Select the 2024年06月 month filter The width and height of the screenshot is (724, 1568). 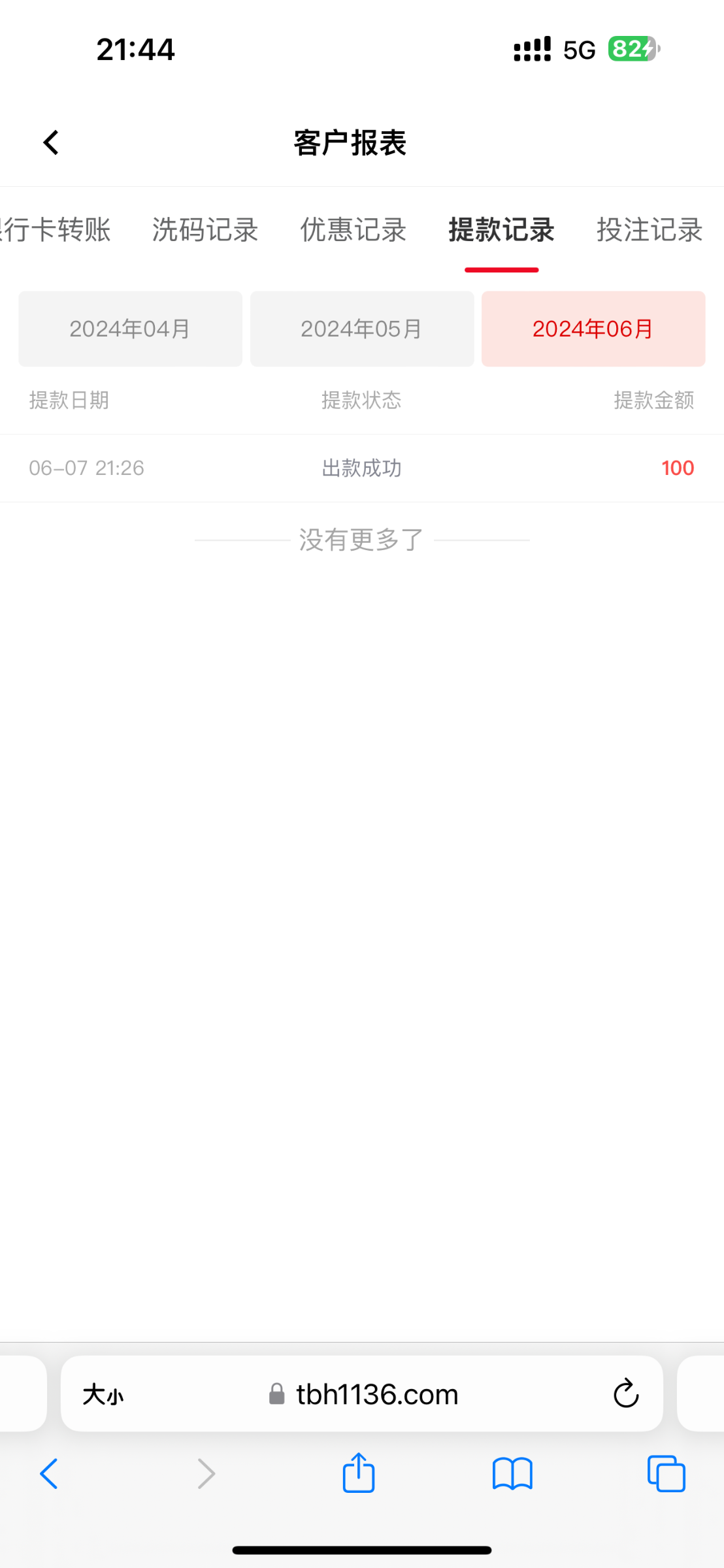(x=593, y=329)
